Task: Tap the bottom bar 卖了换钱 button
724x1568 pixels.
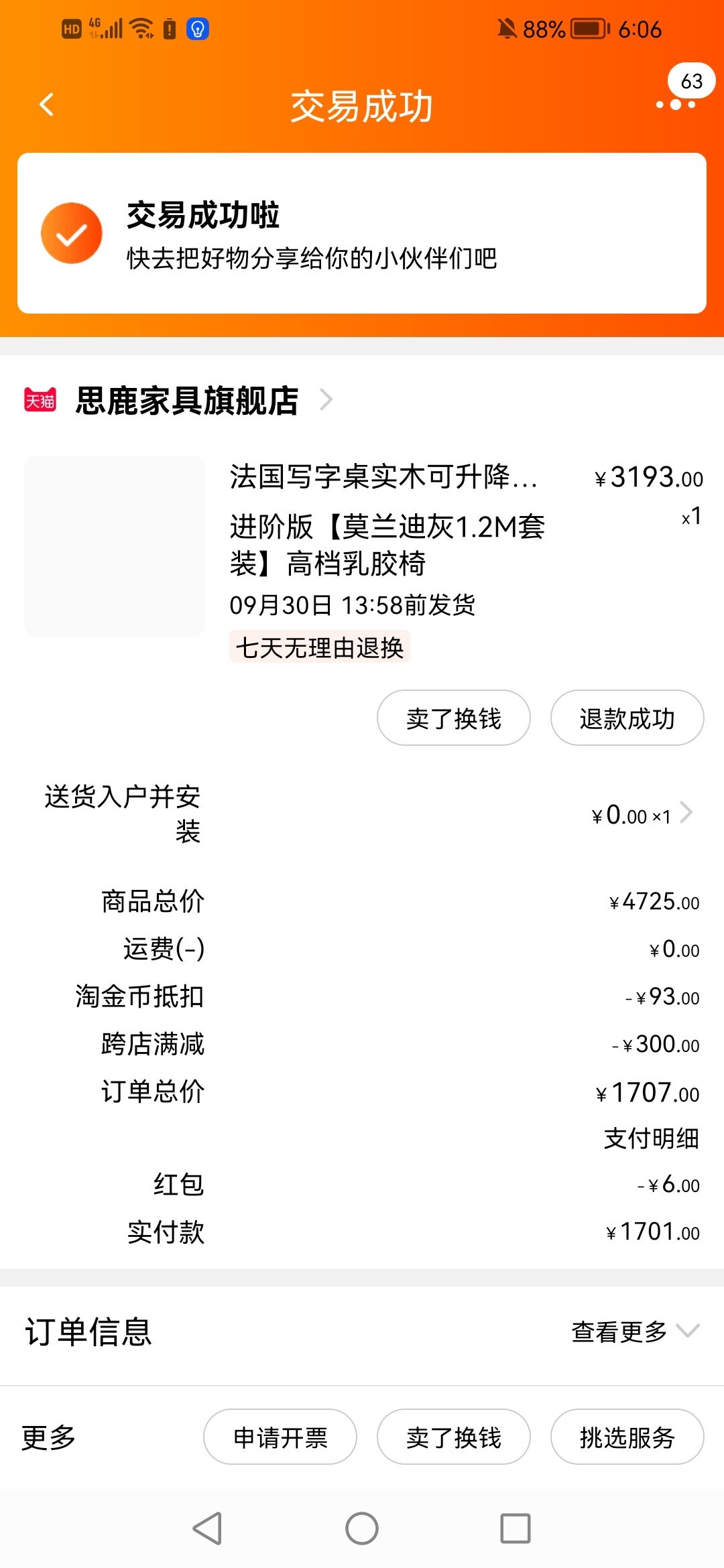Action: (x=454, y=1437)
